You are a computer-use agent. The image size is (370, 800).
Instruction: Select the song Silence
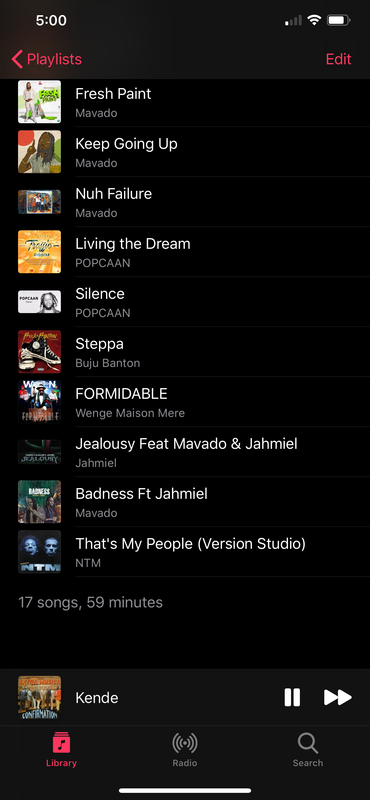tap(185, 302)
